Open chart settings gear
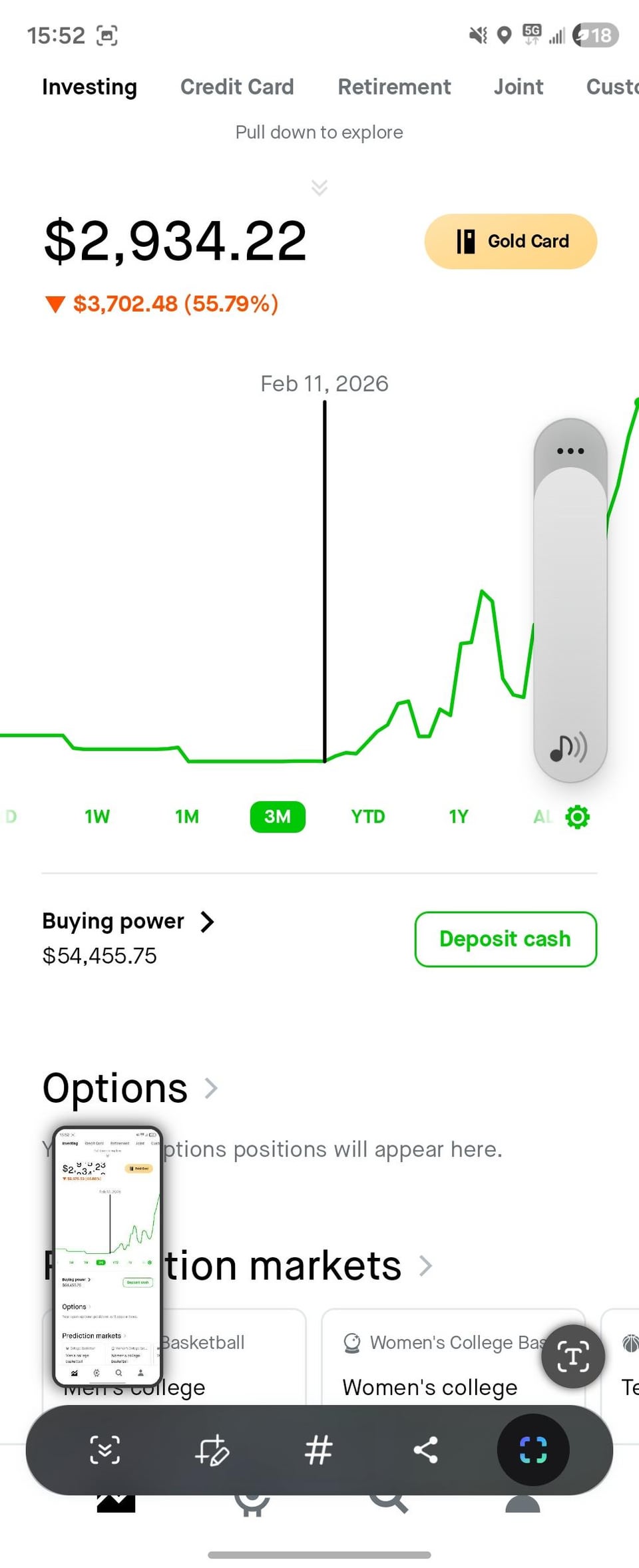 pyautogui.click(x=577, y=817)
